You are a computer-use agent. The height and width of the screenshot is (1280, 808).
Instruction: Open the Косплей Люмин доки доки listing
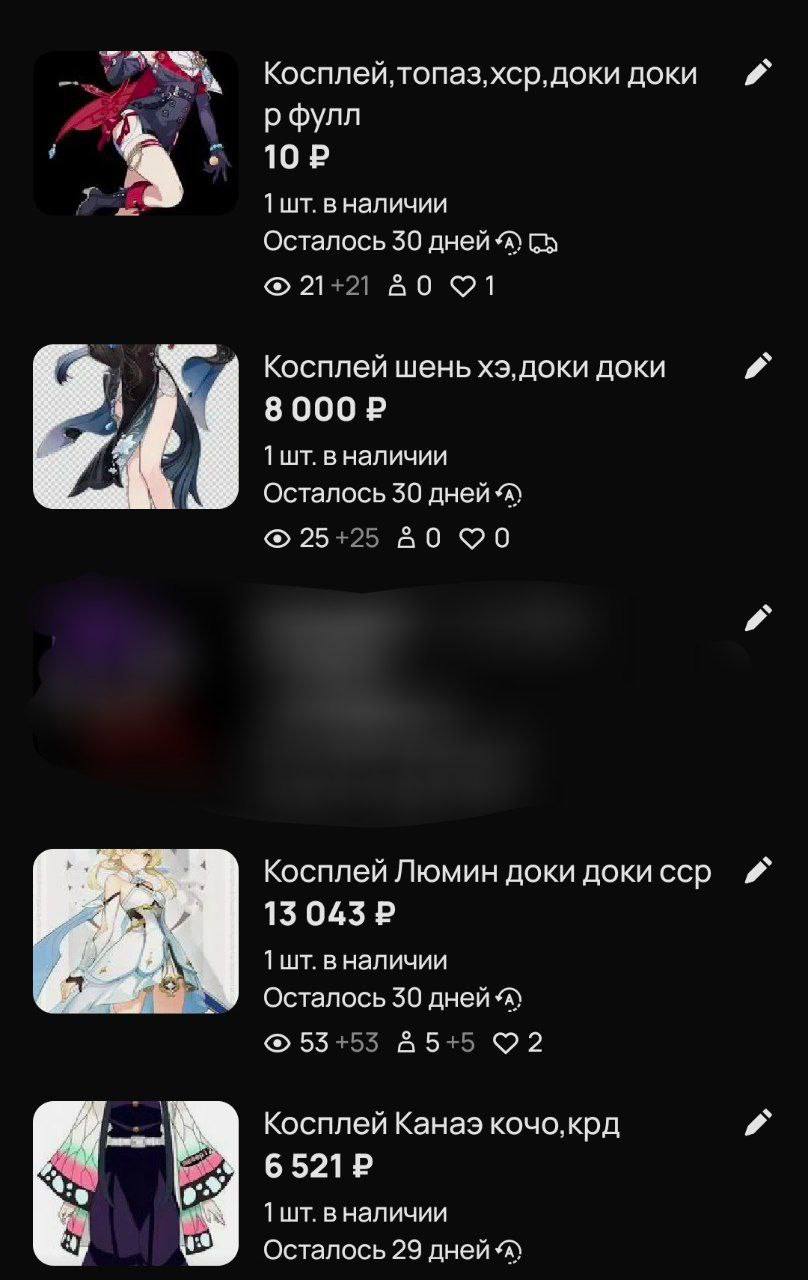pos(487,871)
